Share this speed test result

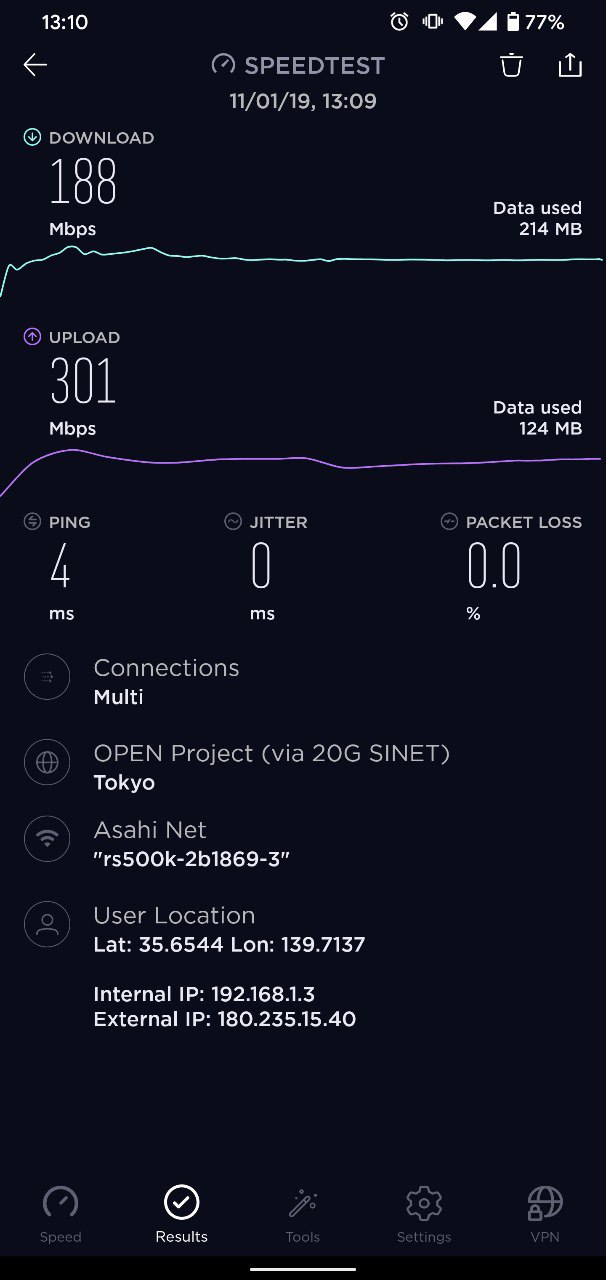[569, 65]
